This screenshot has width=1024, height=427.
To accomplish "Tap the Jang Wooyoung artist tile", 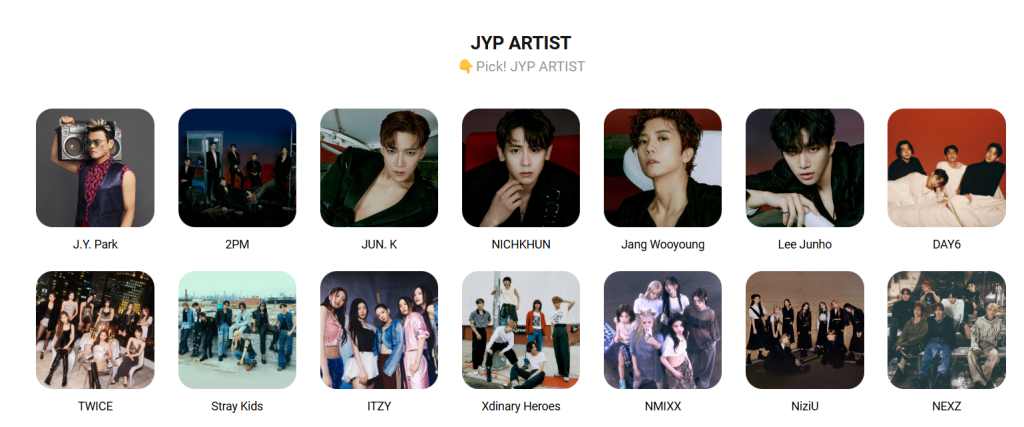I will point(663,168).
